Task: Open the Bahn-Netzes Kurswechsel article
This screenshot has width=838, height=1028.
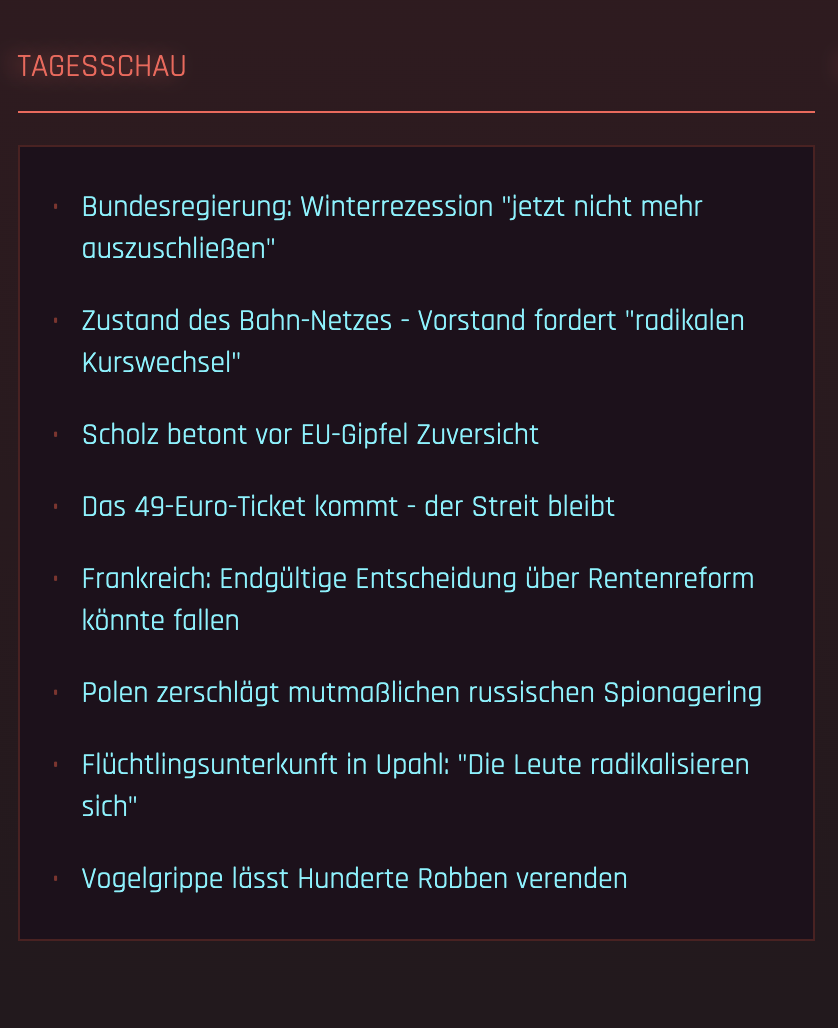Action: point(412,321)
